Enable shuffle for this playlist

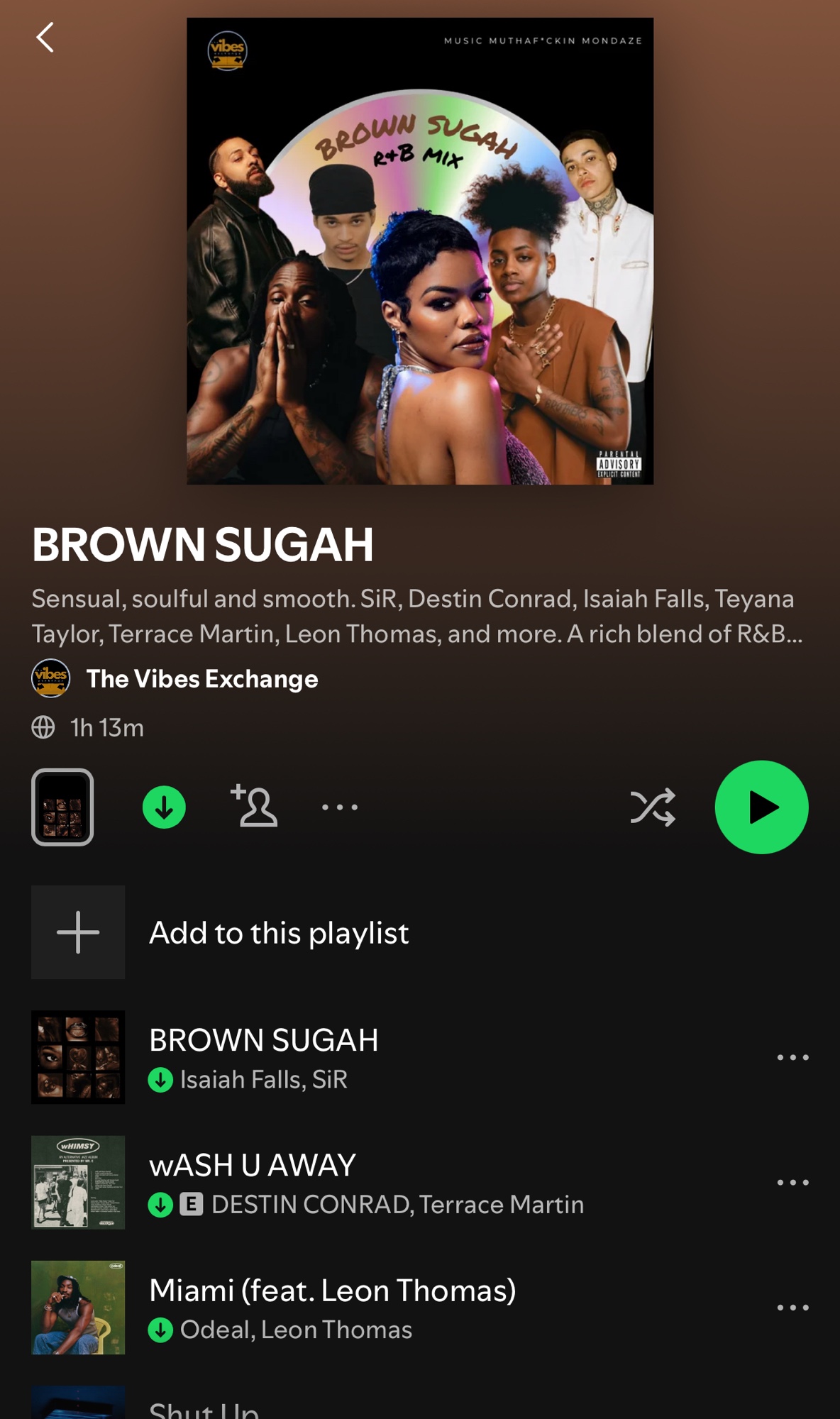click(x=653, y=807)
